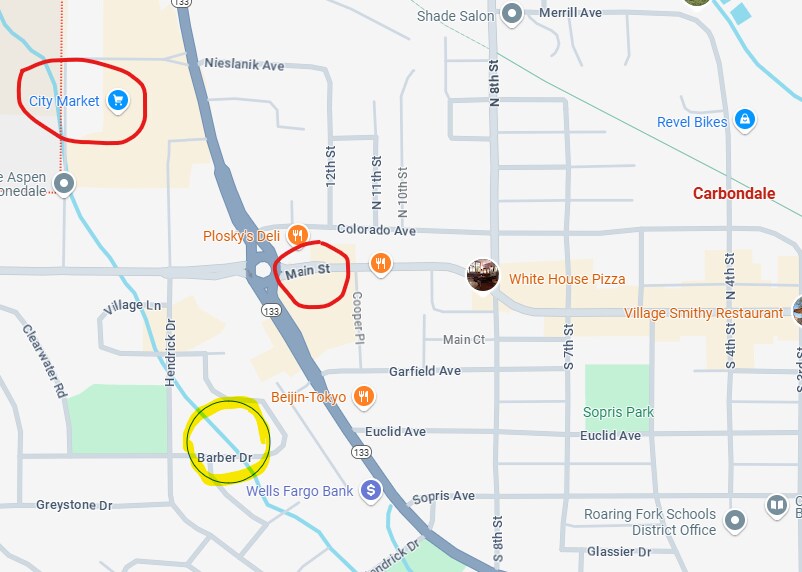Open Roaring Fork Schools District Office pin
802x572 pixels.
[x=736, y=520]
